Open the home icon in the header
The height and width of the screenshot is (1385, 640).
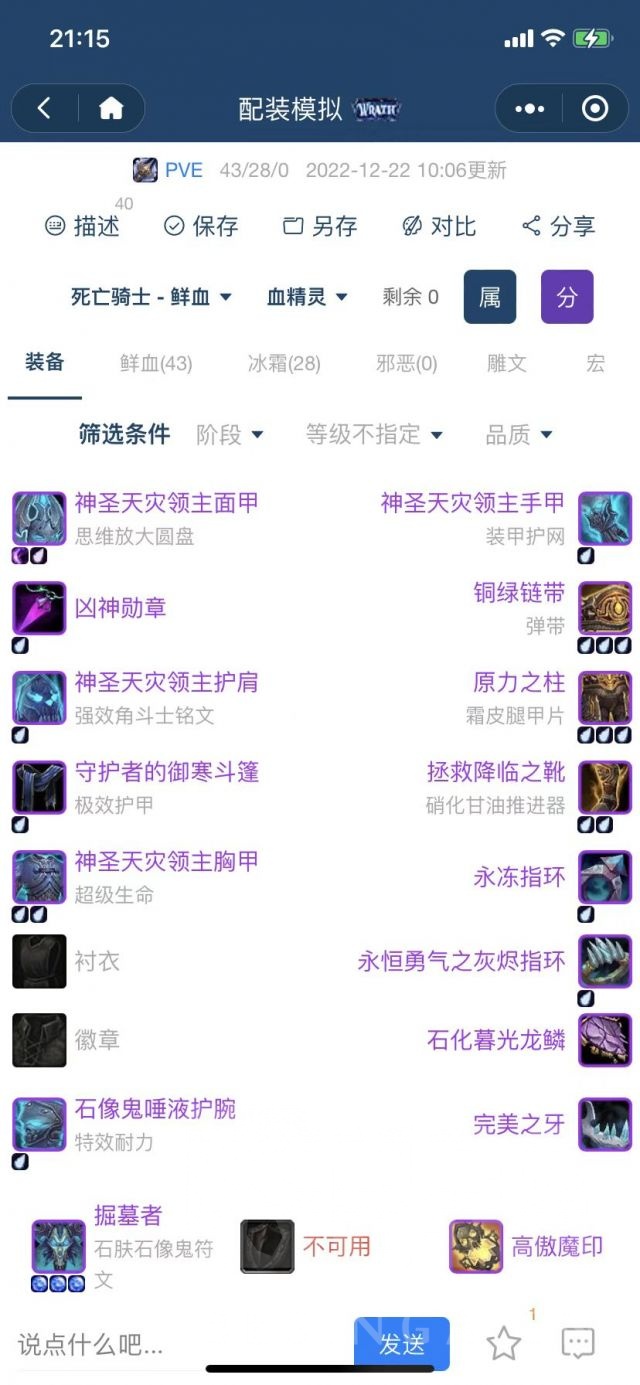110,109
